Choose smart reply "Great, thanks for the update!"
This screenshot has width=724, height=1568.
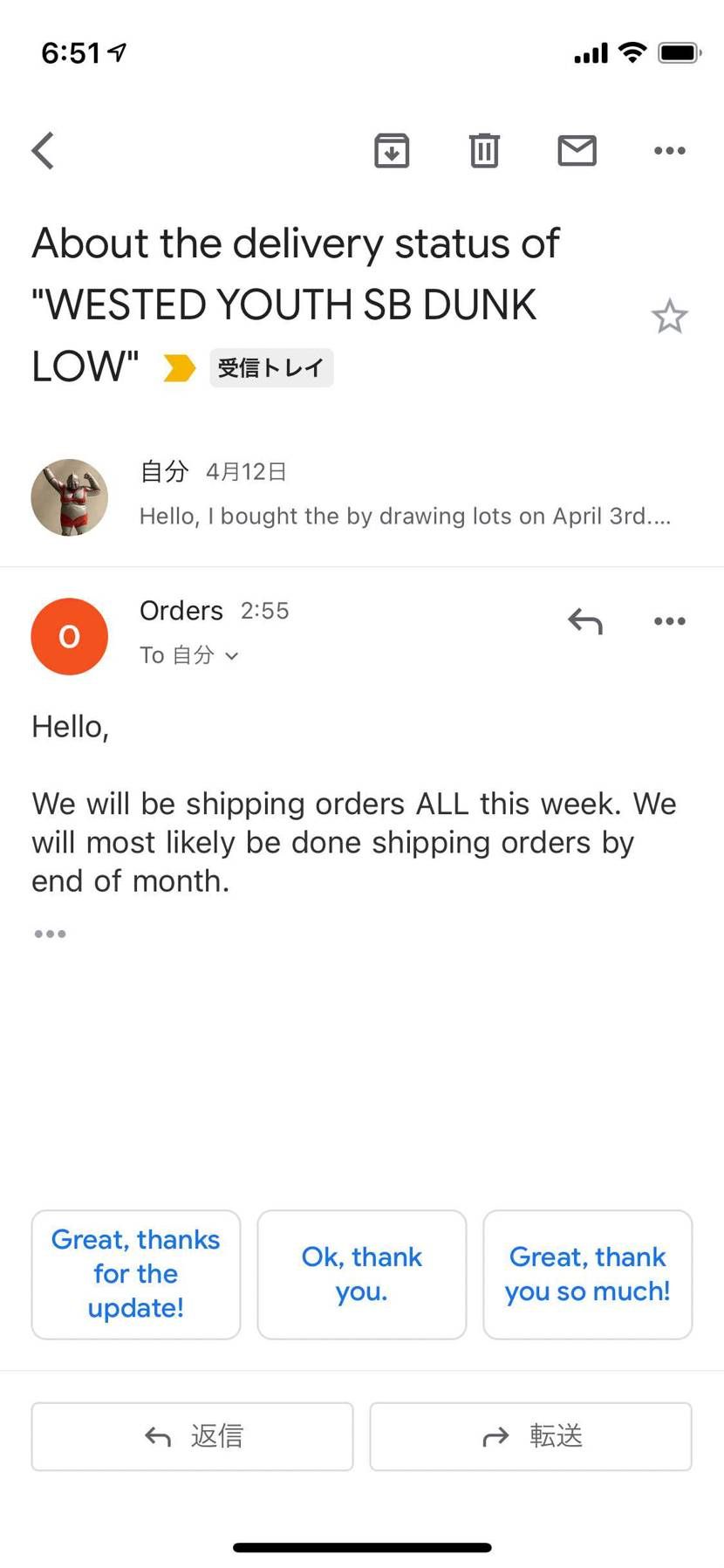(x=136, y=1274)
